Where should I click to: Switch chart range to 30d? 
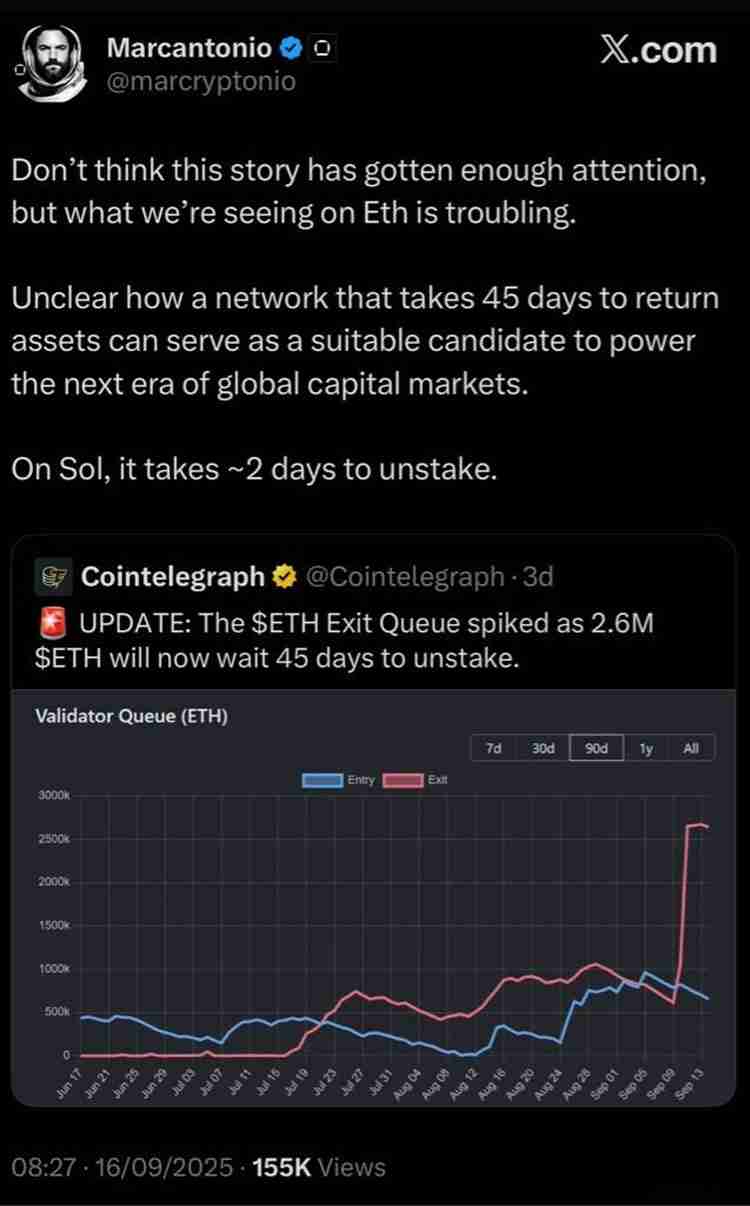click(x=543, y=748)
